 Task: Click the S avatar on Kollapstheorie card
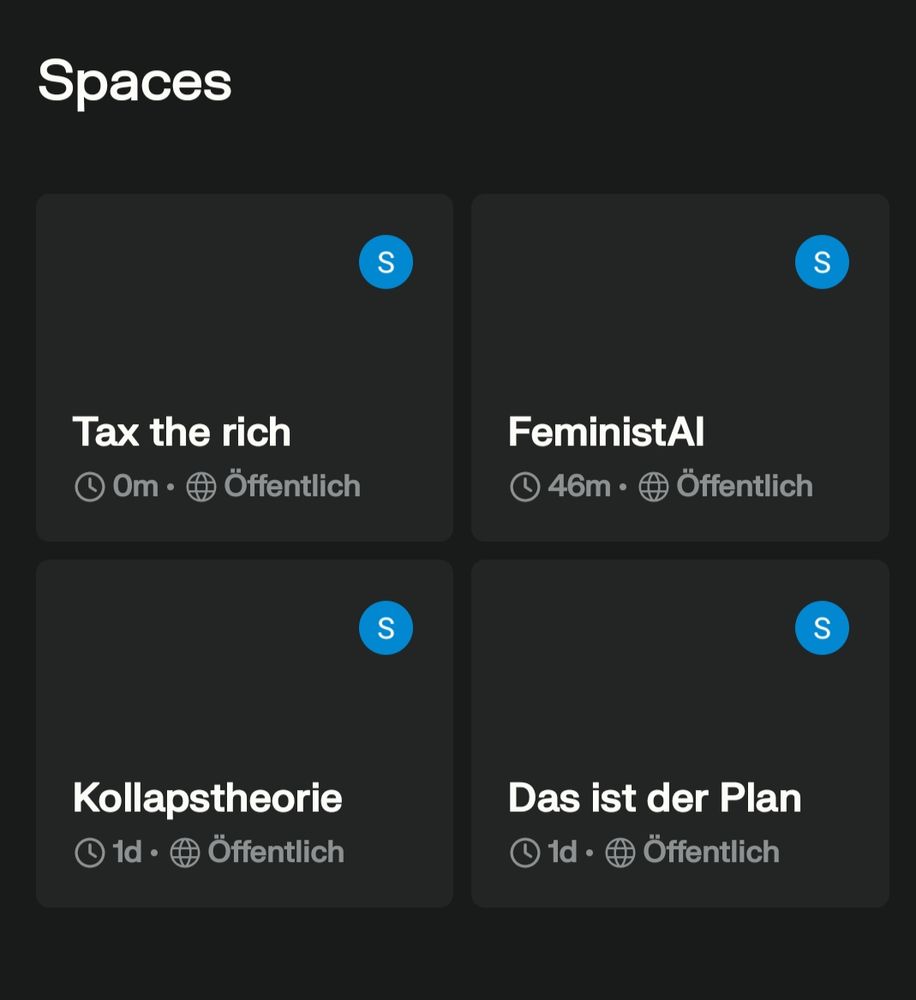pos(386,627)
